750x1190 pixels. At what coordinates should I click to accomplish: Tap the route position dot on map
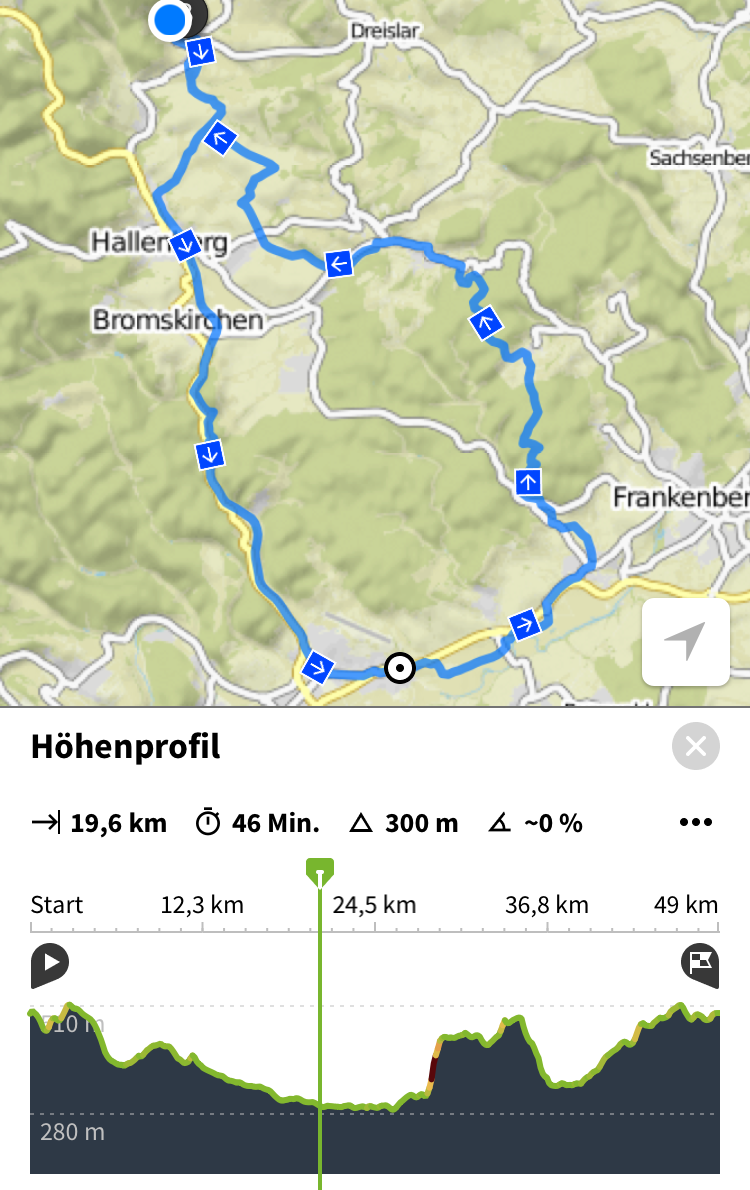click(400, 667)
